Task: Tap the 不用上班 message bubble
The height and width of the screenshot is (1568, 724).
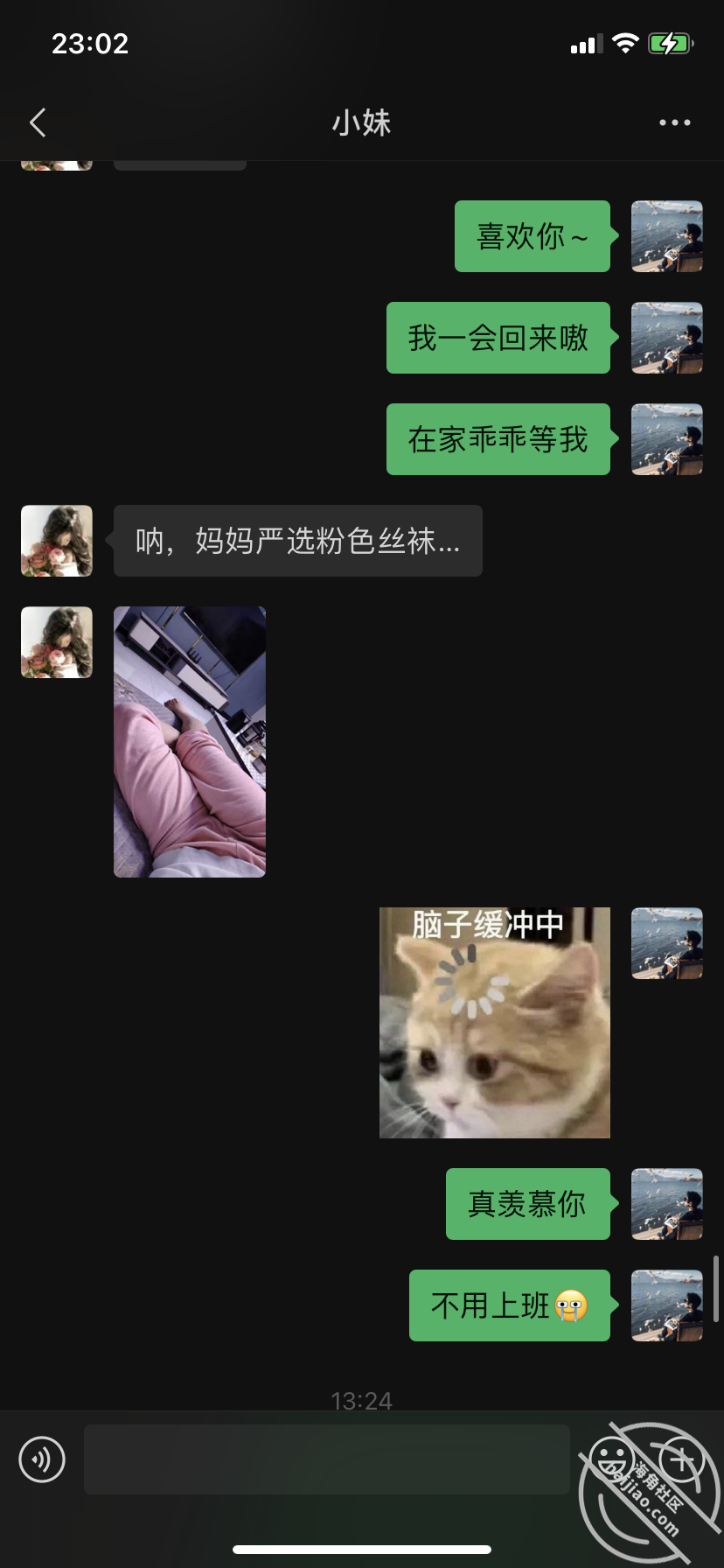Action: tap(509, 1305)
